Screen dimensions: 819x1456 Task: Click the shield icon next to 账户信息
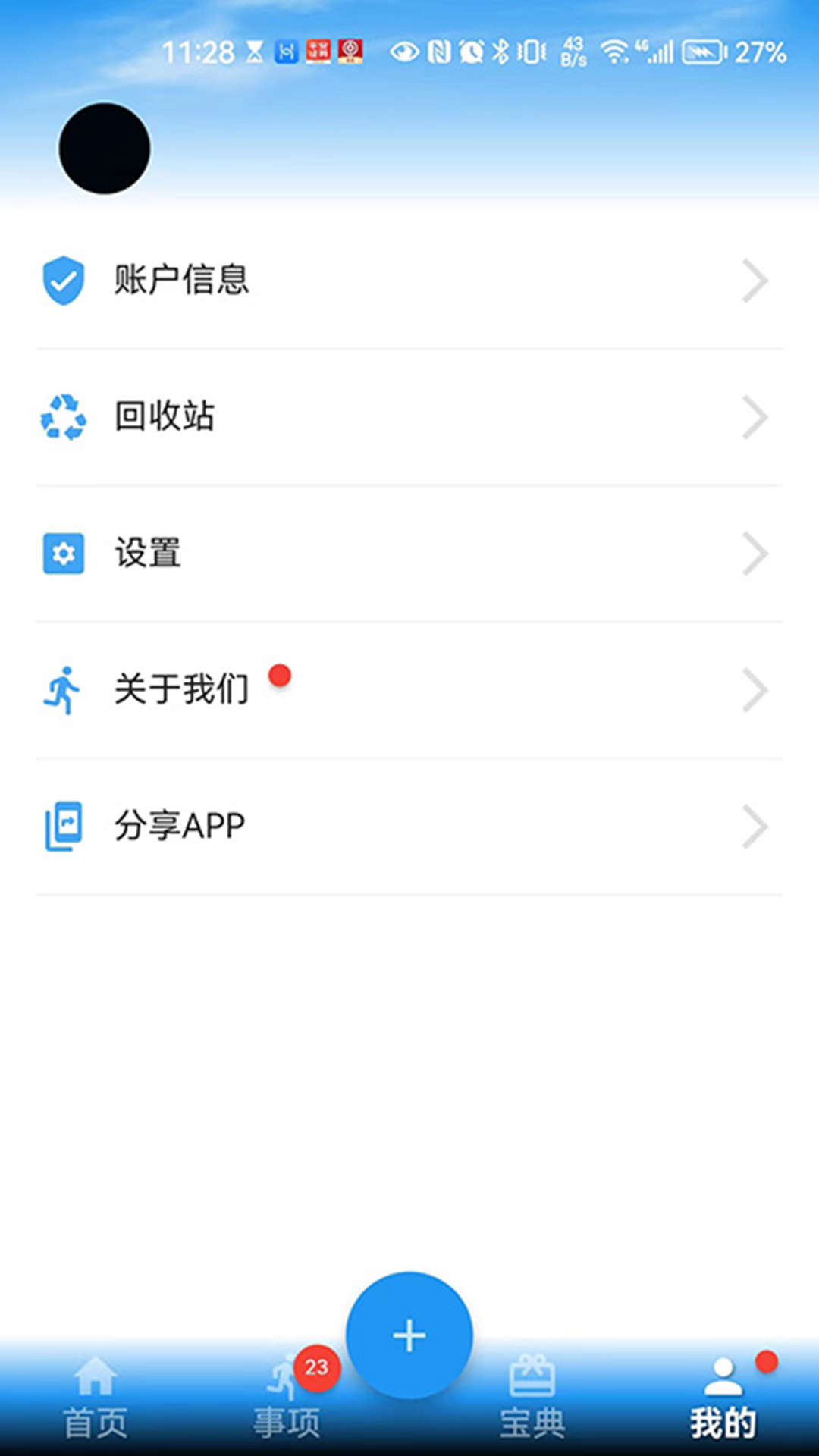(63, 281)
